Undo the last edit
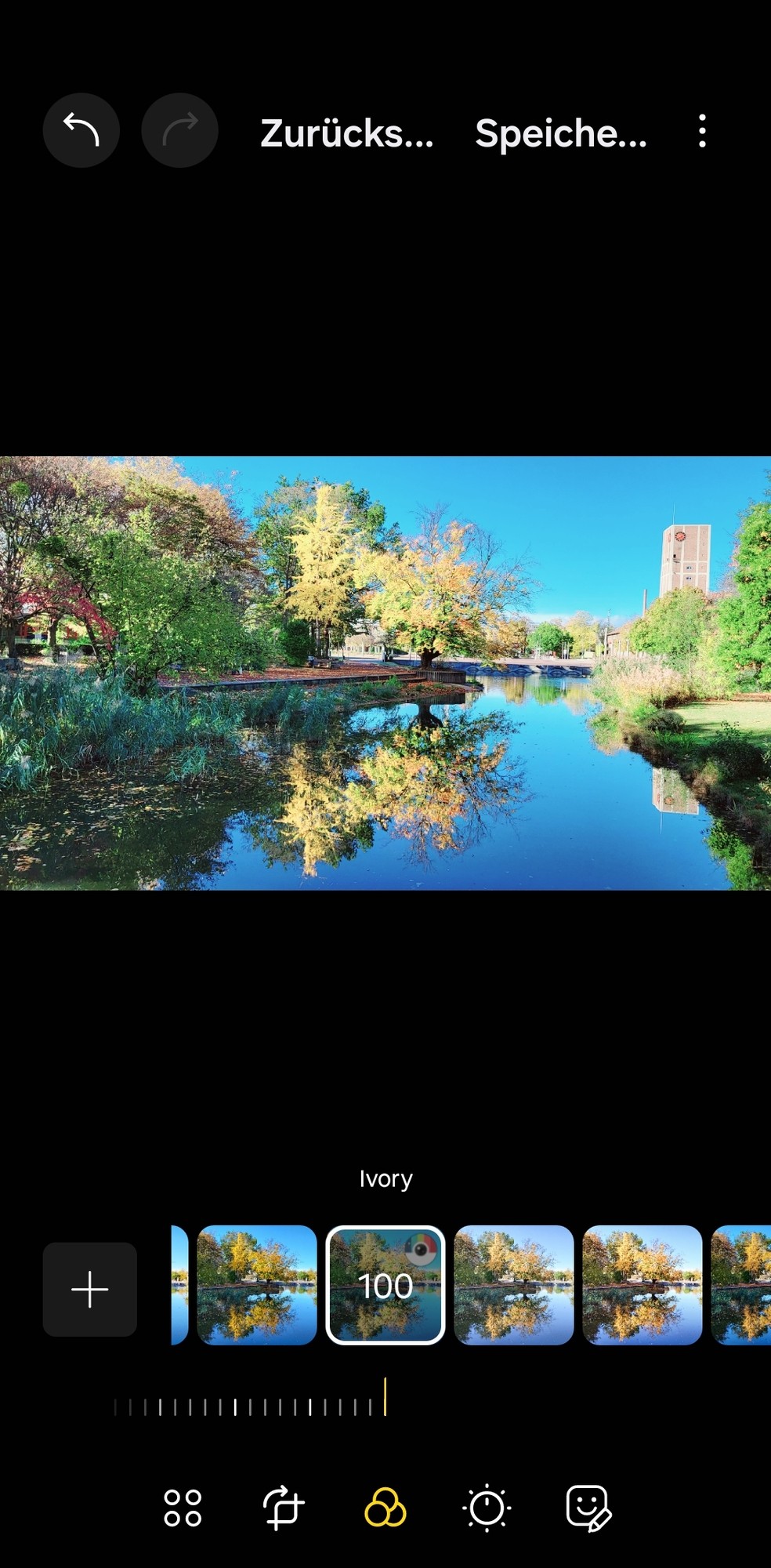771x1568 pixels. 81,130
